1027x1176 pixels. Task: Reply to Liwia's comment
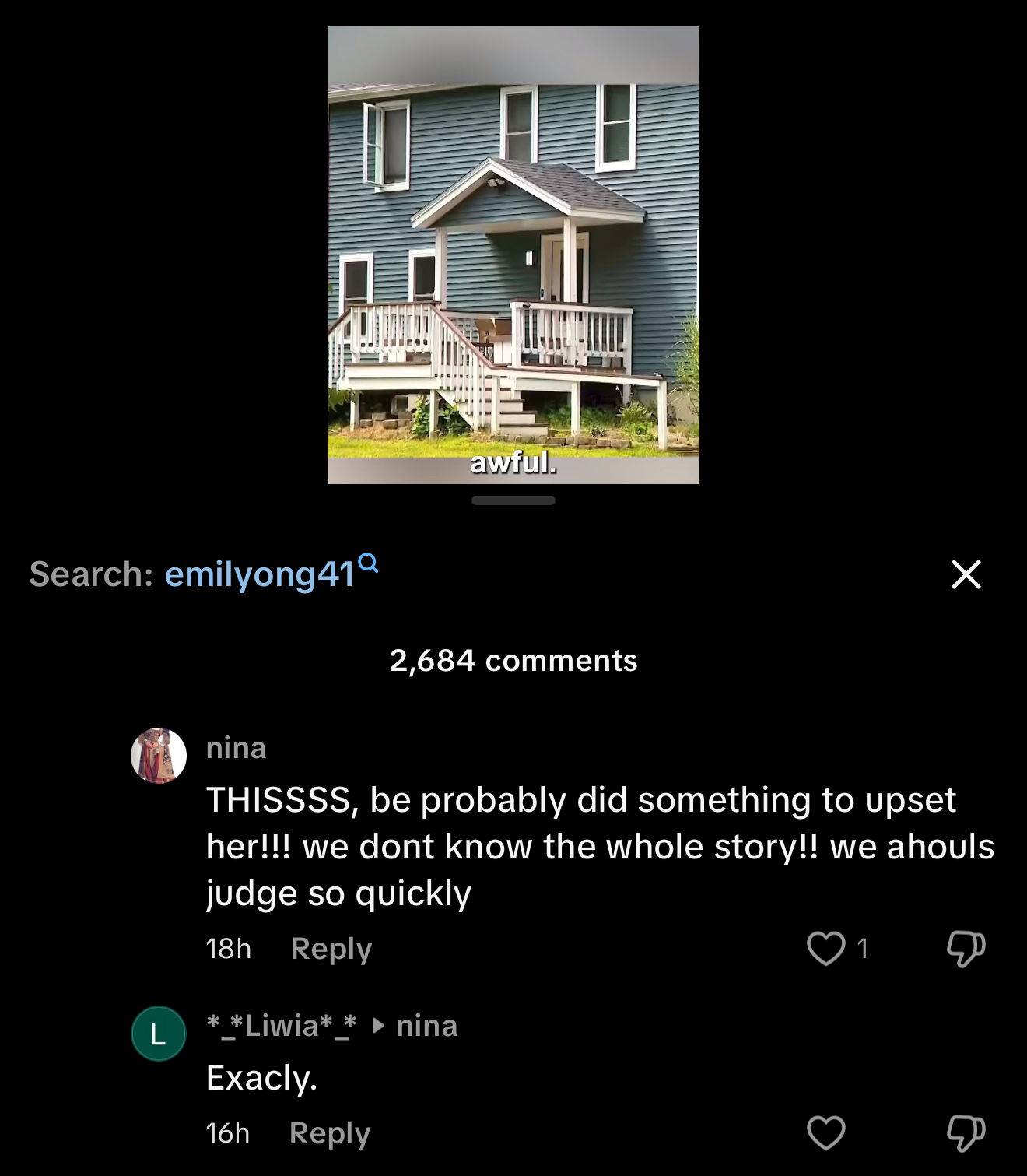coord(330,1133)
